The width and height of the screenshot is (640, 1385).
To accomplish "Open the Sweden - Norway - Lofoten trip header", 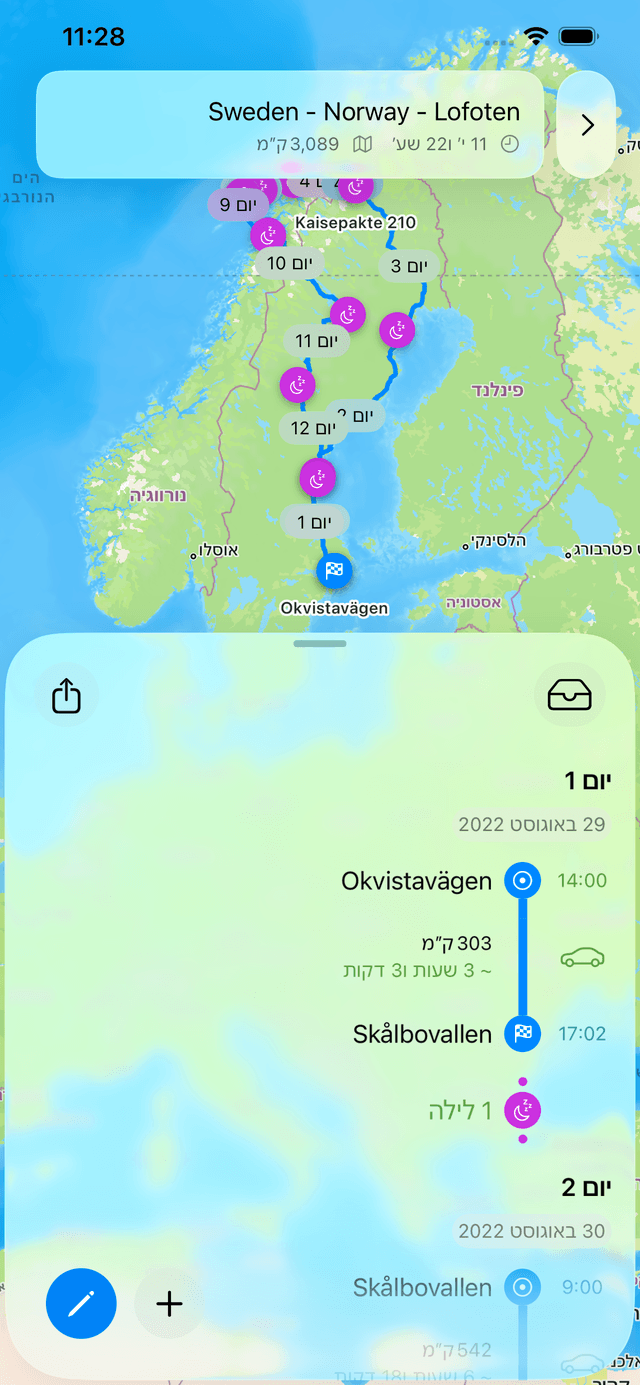I will (x=290, y=125).
